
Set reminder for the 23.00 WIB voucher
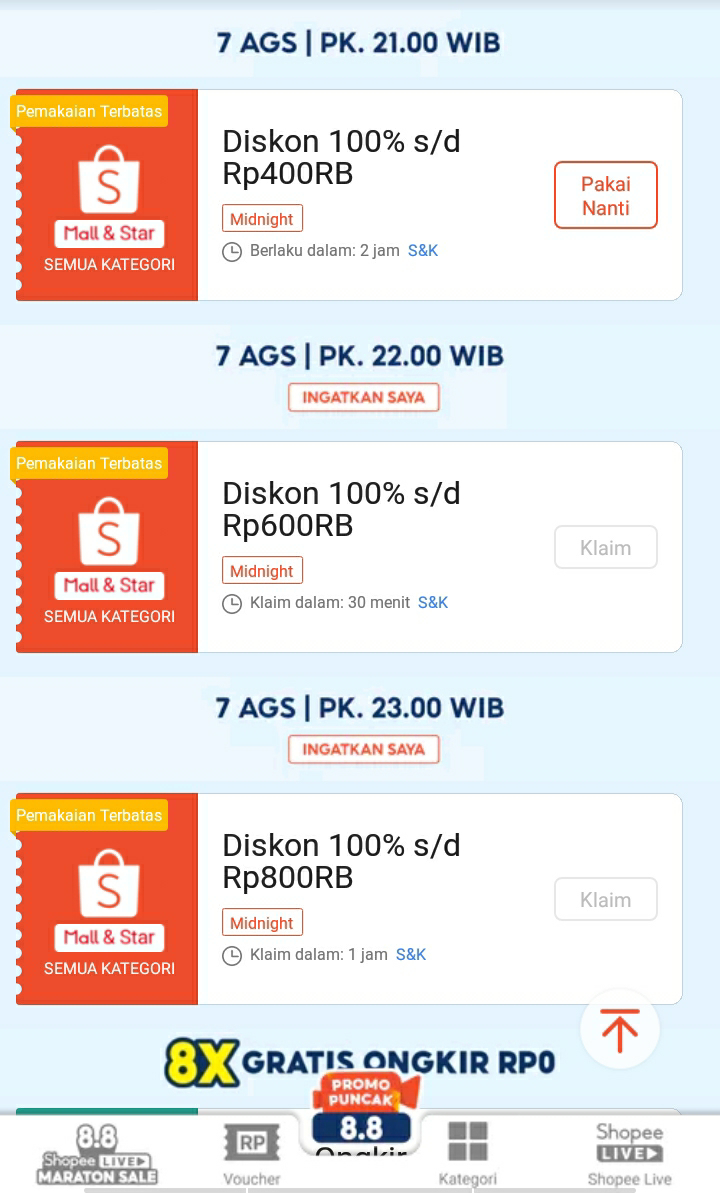[364, 749]
